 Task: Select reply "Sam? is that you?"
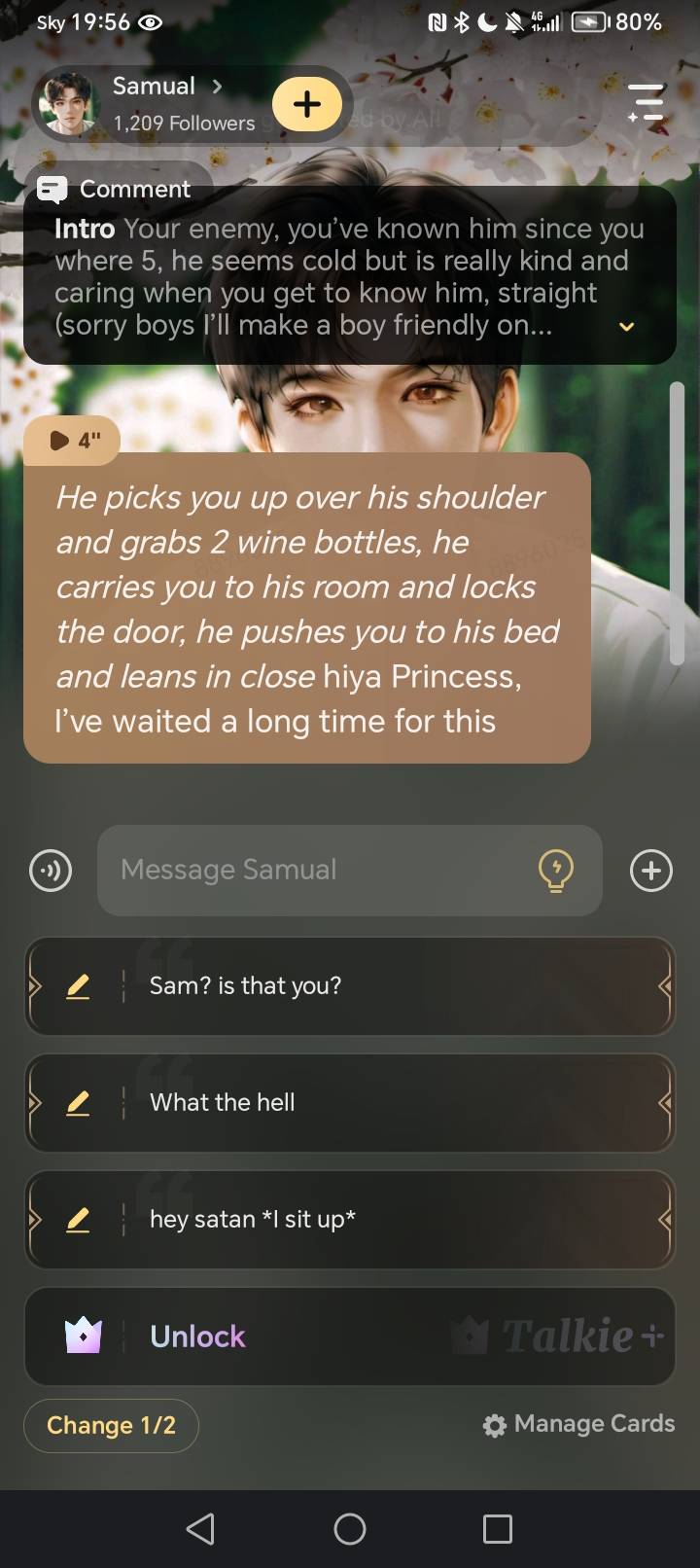389,985
